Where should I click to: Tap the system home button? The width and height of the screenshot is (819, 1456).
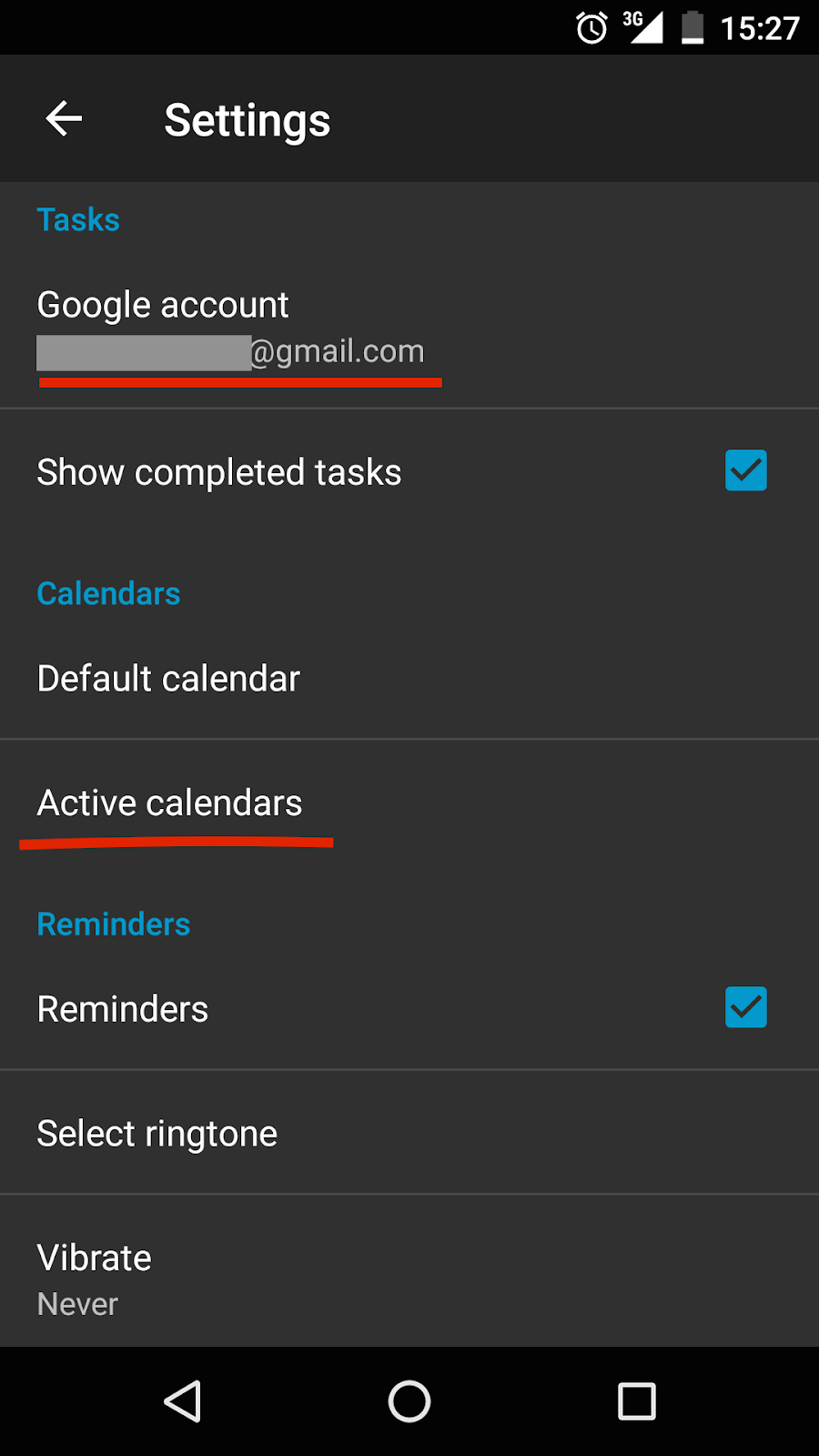[x=409, y=1401]
